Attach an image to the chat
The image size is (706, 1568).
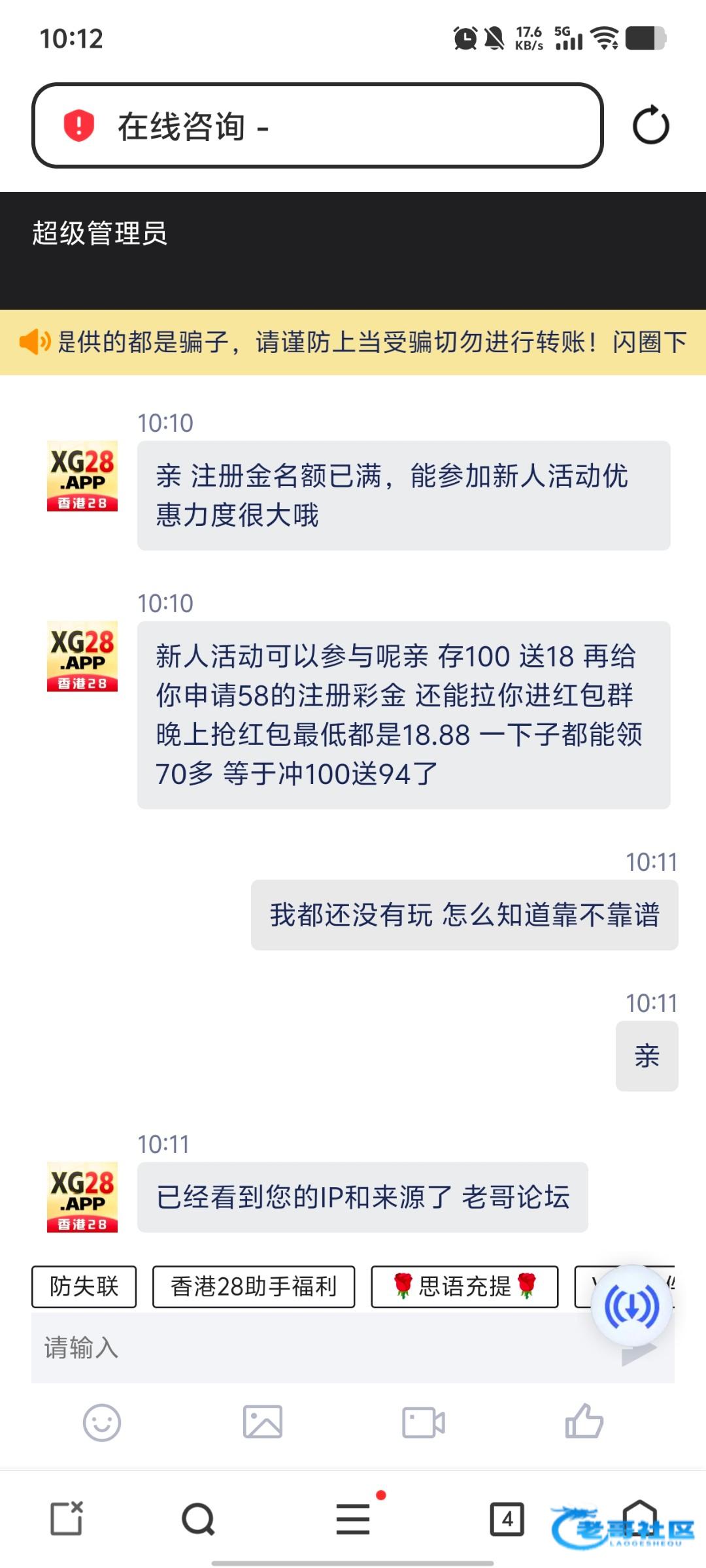click(263, 1422)
